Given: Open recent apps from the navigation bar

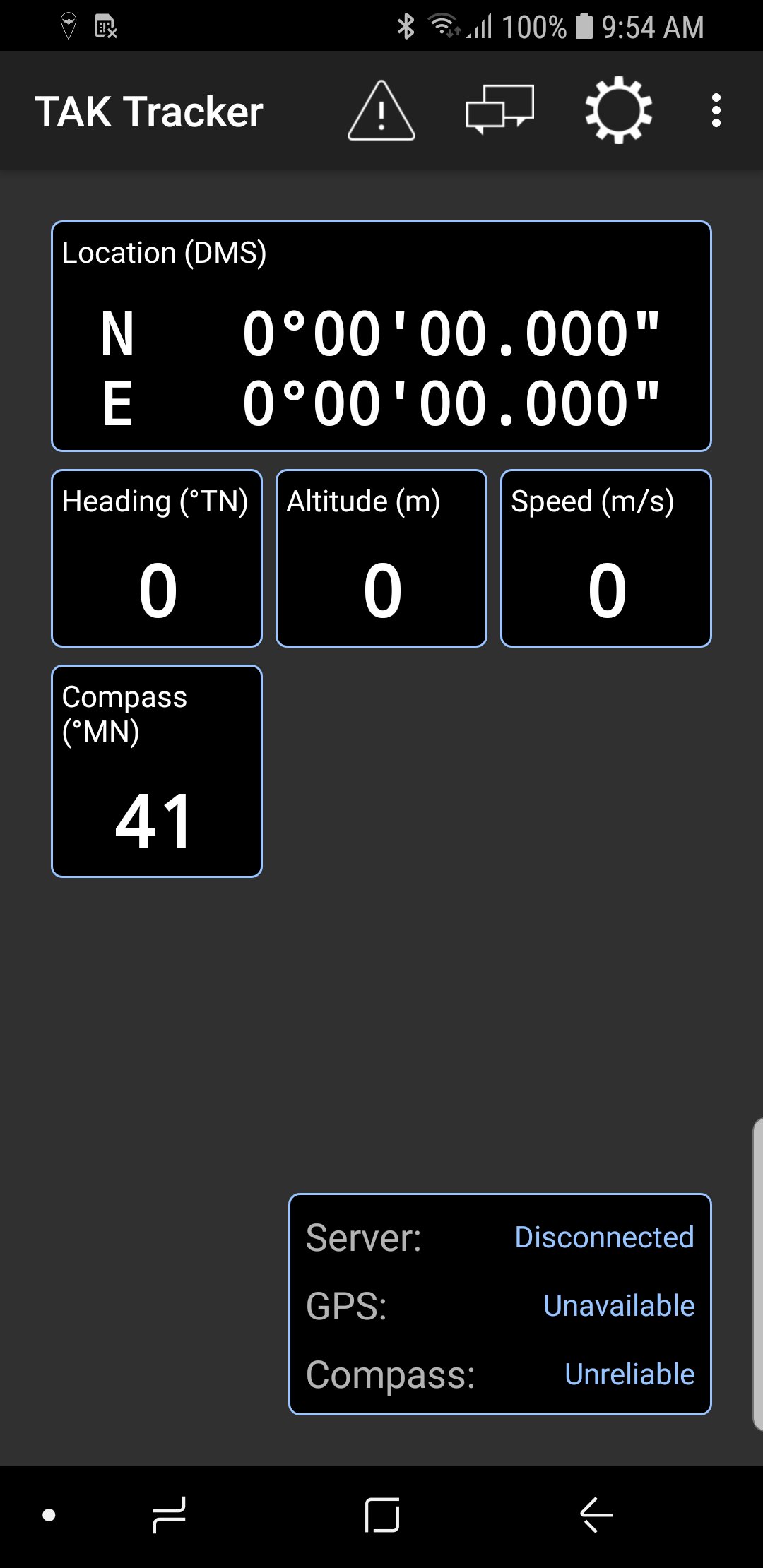Looking at the screenshot, I should click(x=169, y=1515).
